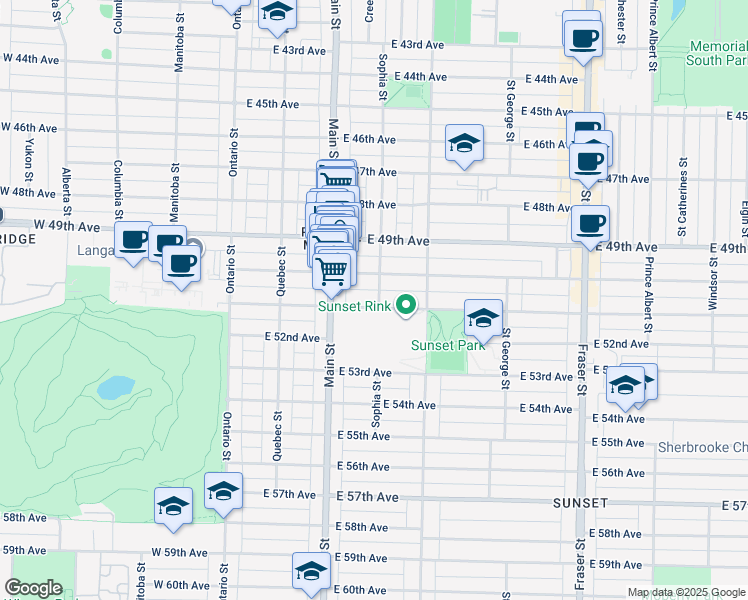The width and height of the screenshot is (748, 600).
Task: Select the school marker beside Sunset Park
Action: coord(483,321)
